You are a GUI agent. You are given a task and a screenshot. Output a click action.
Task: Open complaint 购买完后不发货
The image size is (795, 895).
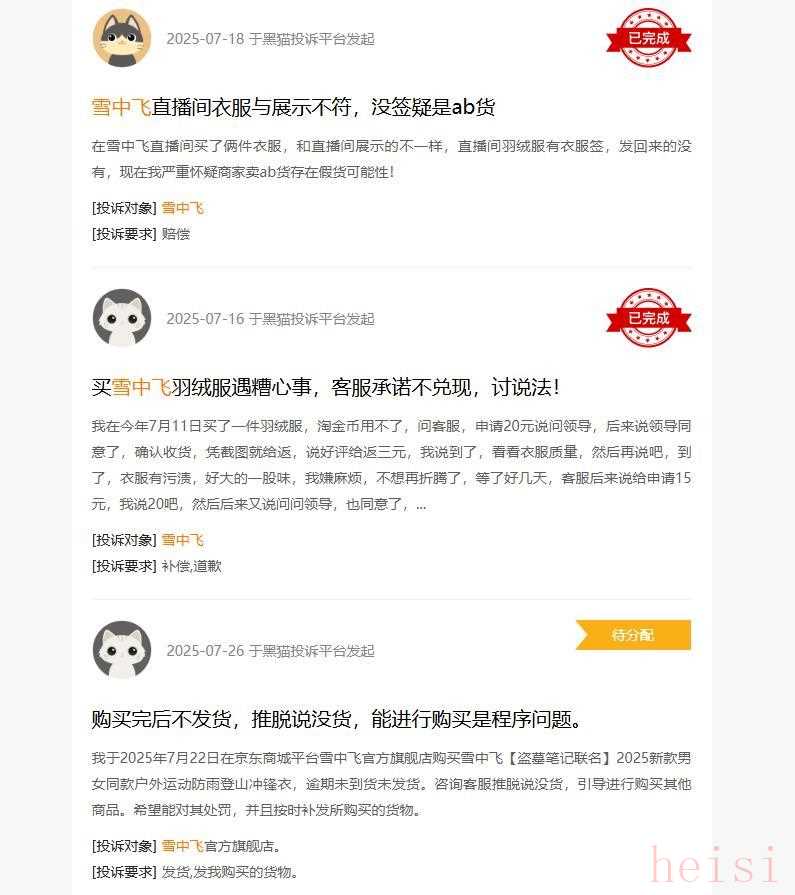[x=337, y=719]
